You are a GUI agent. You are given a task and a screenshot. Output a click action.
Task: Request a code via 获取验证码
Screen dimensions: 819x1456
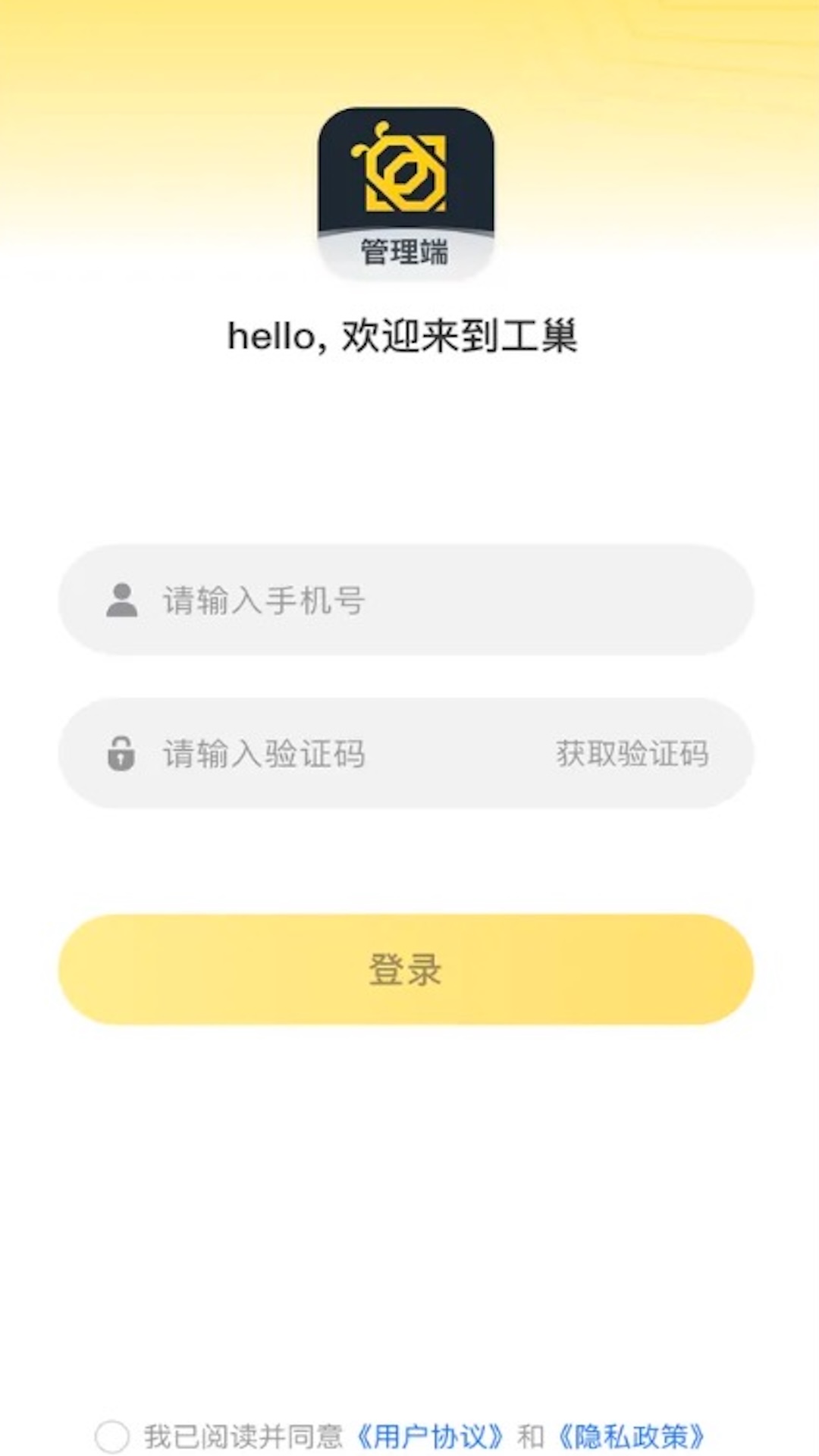click(x=632, y=753)
